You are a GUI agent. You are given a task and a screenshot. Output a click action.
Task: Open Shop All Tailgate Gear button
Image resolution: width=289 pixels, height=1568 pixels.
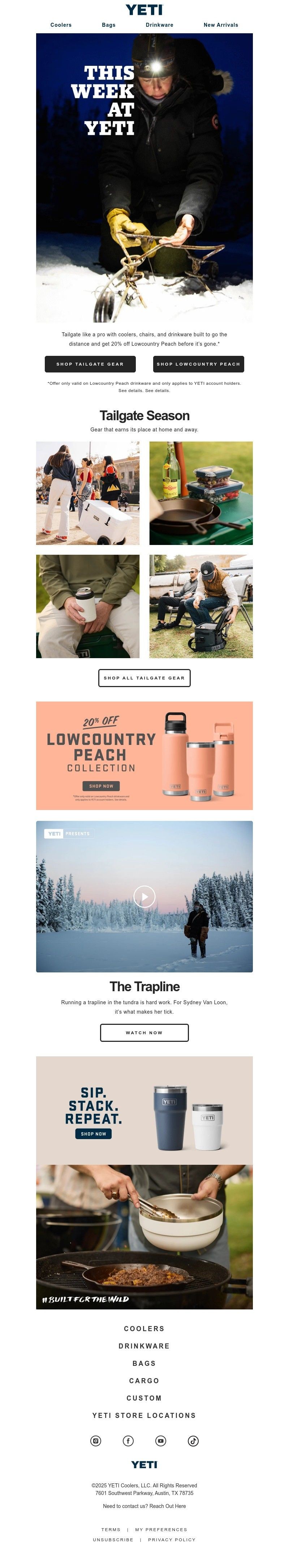tap(144, 677)
